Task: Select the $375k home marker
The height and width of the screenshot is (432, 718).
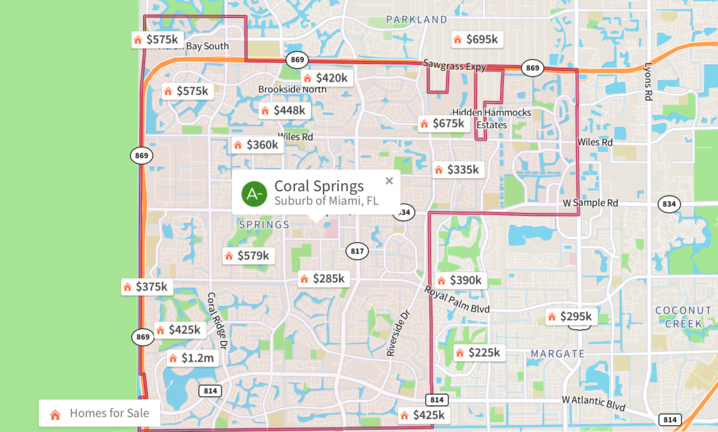Action: (146, 287)
